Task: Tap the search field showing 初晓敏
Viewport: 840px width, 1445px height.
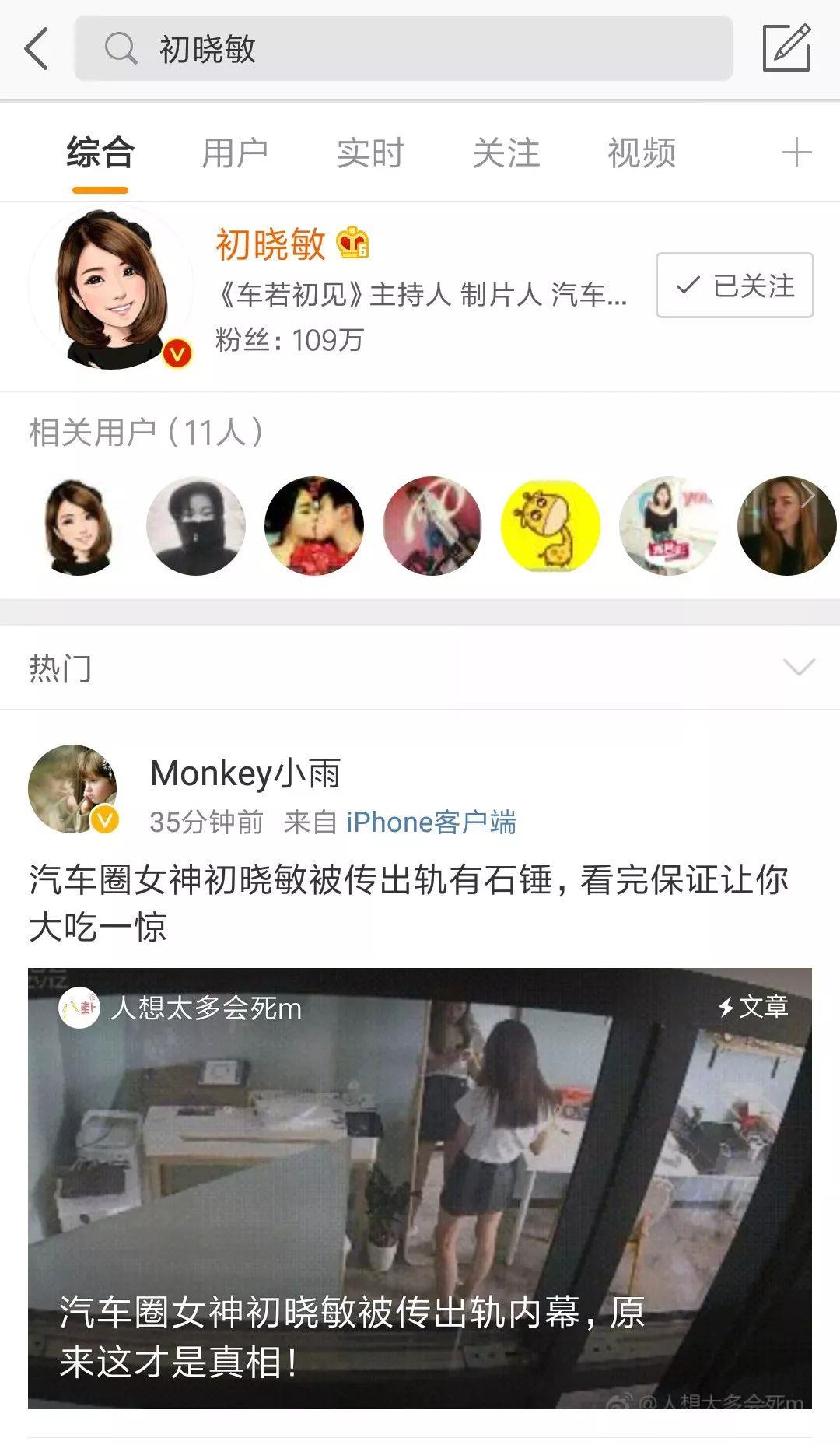Action: tap(403, 49)
